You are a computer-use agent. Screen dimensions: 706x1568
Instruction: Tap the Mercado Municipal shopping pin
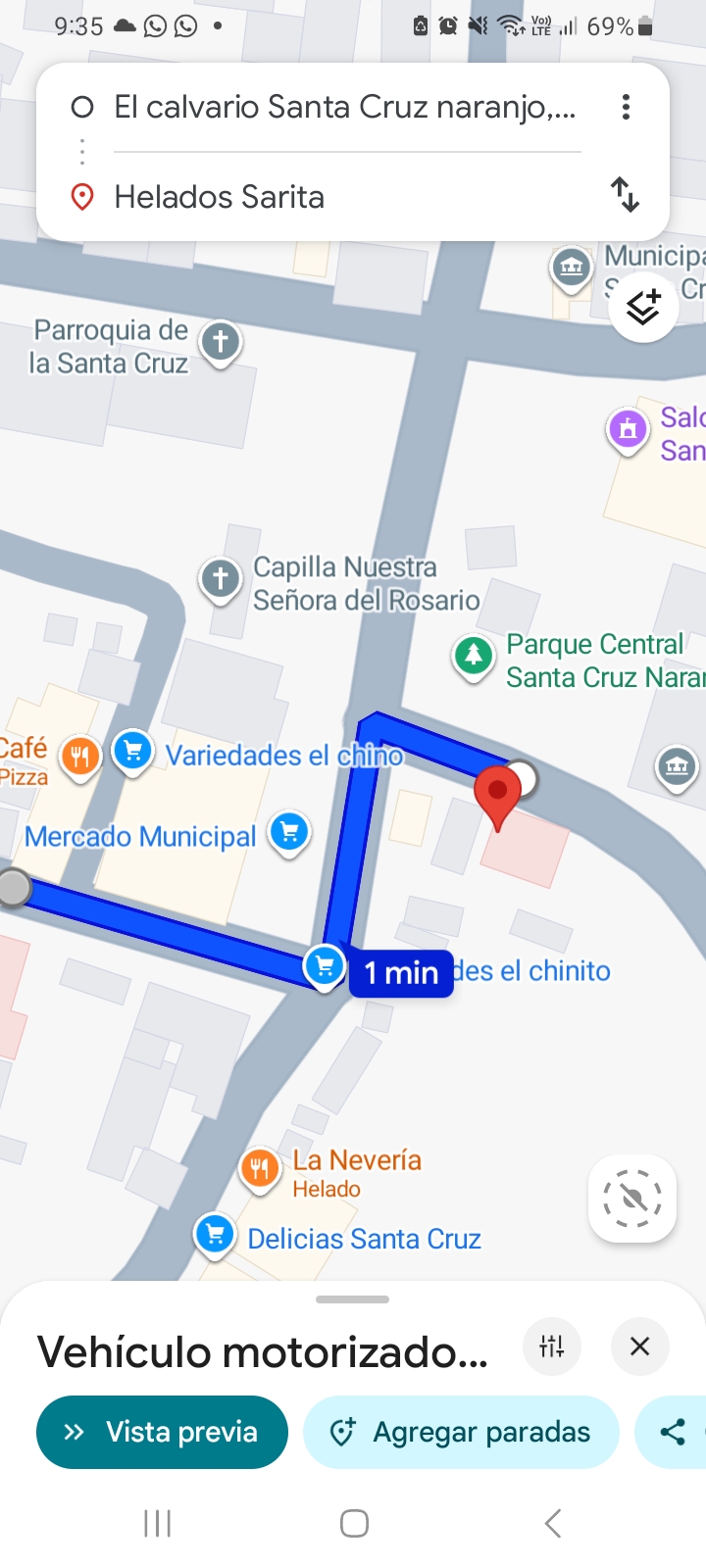coord(289,832)
